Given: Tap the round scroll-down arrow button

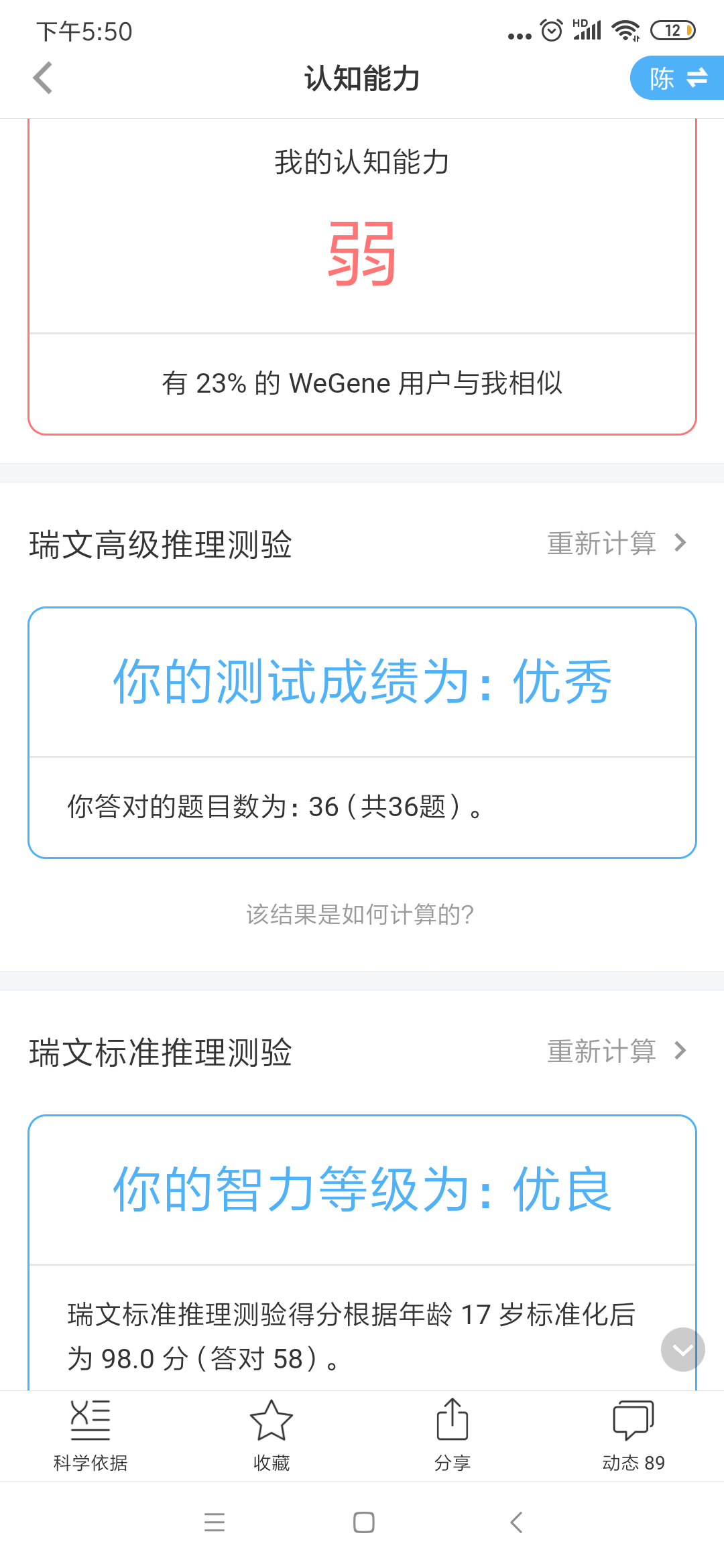Looking at the screenshot, I should pyautogui.click(x=682, y=1350).
